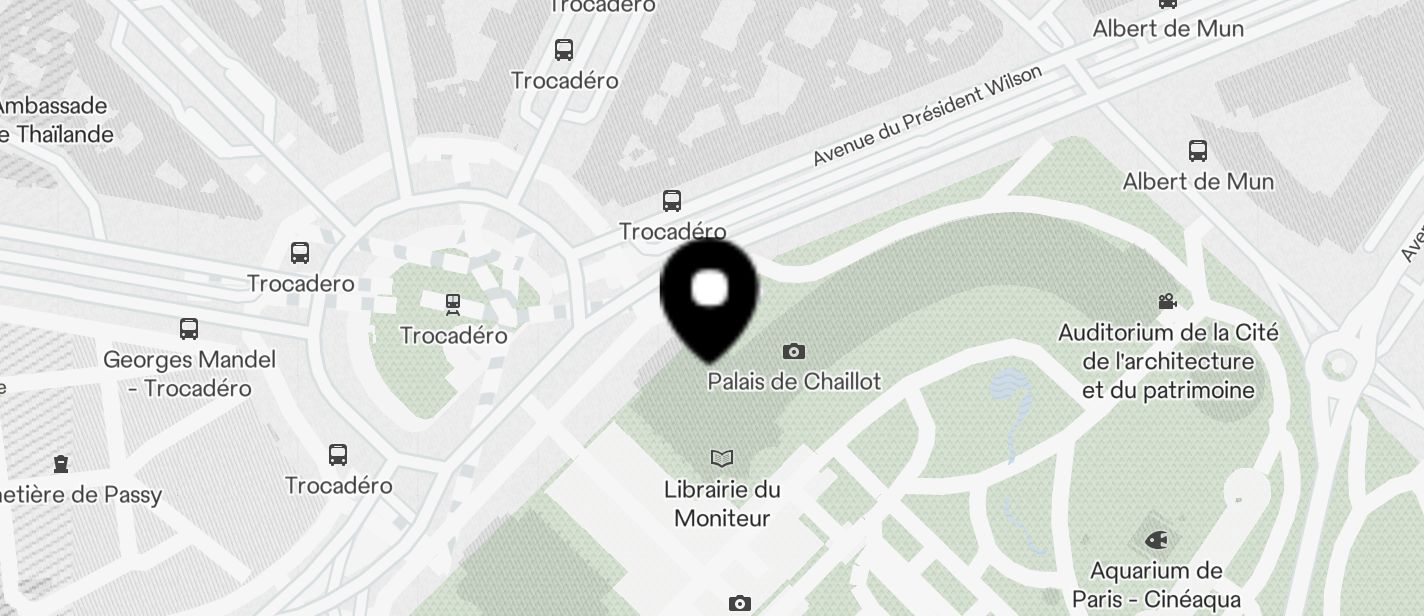The height and width of the screenshot is (616, 1424).
Task: Open the Palais de Chaillot camera marker
Action: (x=794, y=352)
